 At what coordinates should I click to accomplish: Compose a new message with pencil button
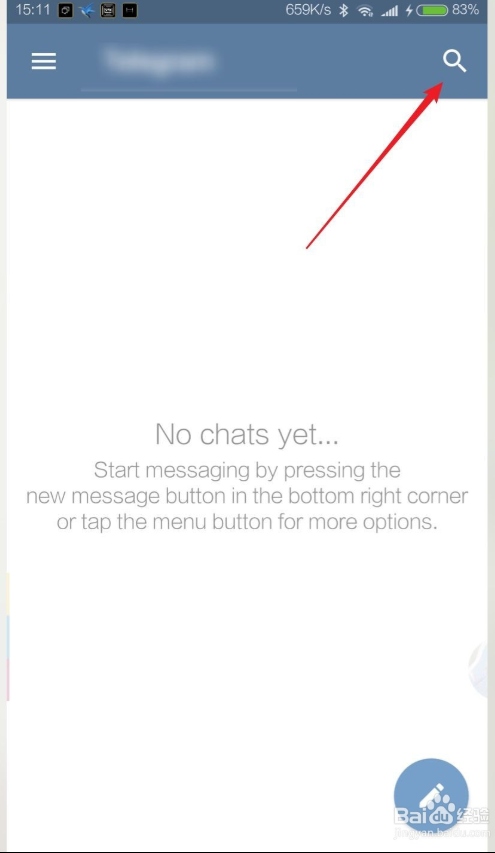431,796
